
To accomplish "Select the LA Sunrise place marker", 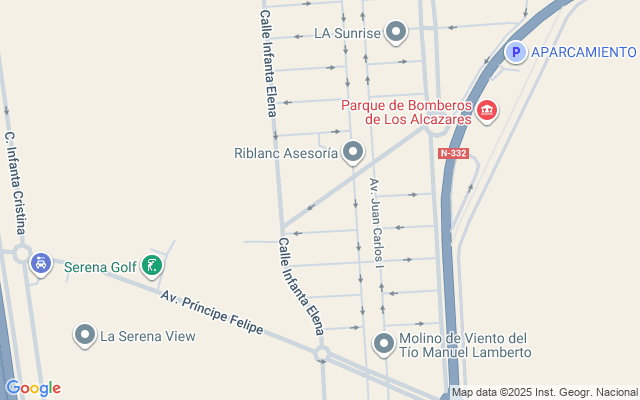I will pyautogui.click(x=397, y=32).
